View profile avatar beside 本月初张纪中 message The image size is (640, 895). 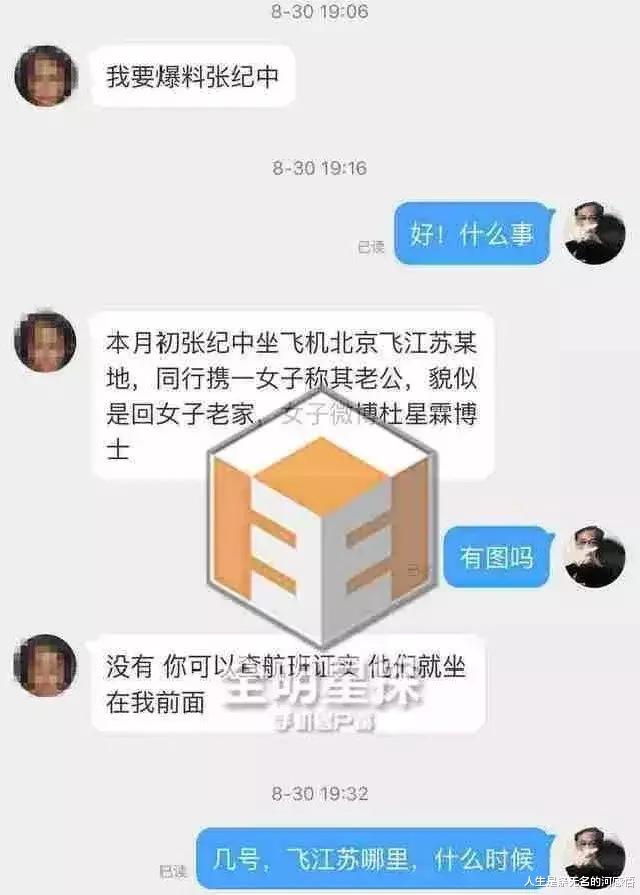pyautogui.click(x=46, y=342)
